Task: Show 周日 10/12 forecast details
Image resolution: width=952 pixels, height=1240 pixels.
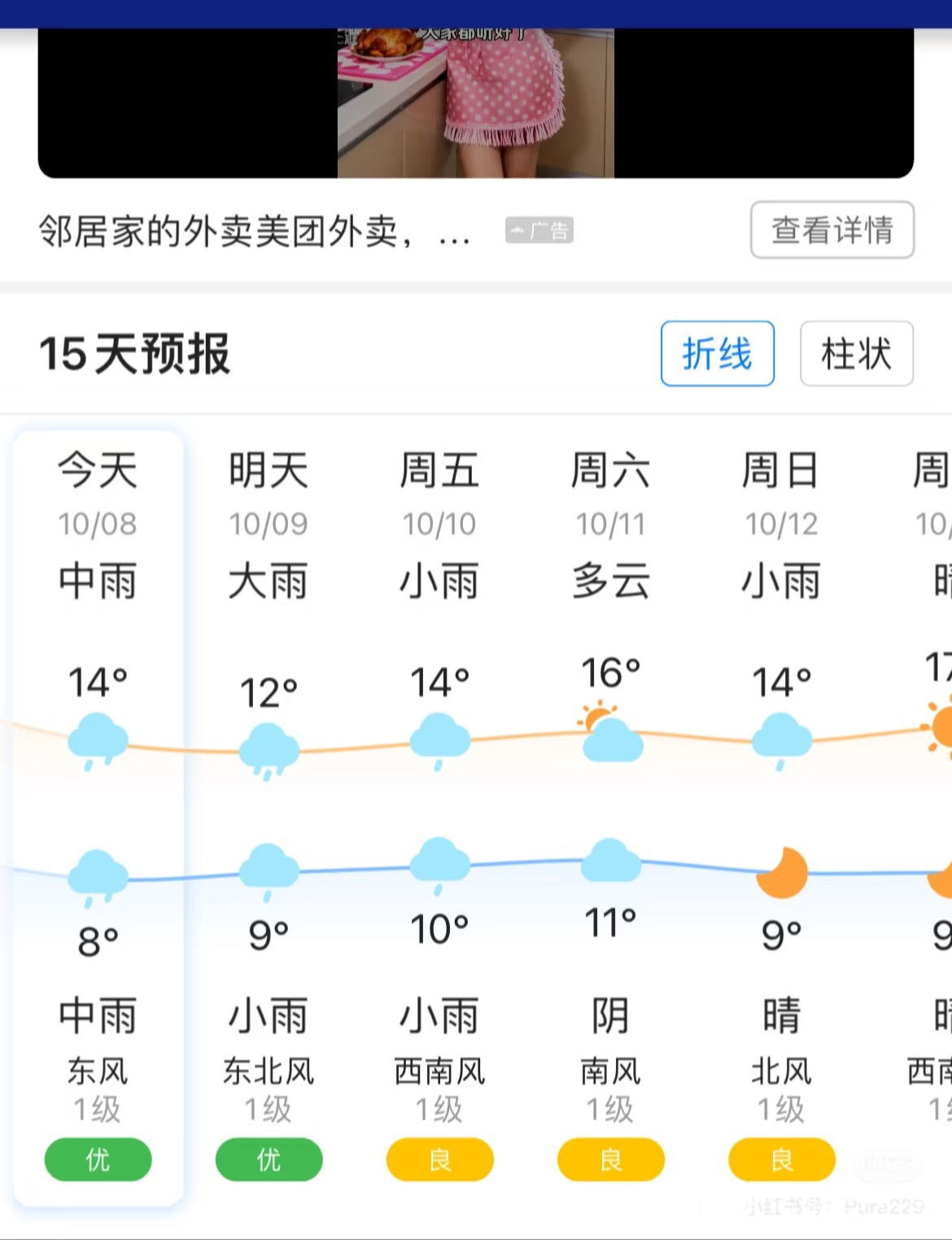Action: (781, 814)
